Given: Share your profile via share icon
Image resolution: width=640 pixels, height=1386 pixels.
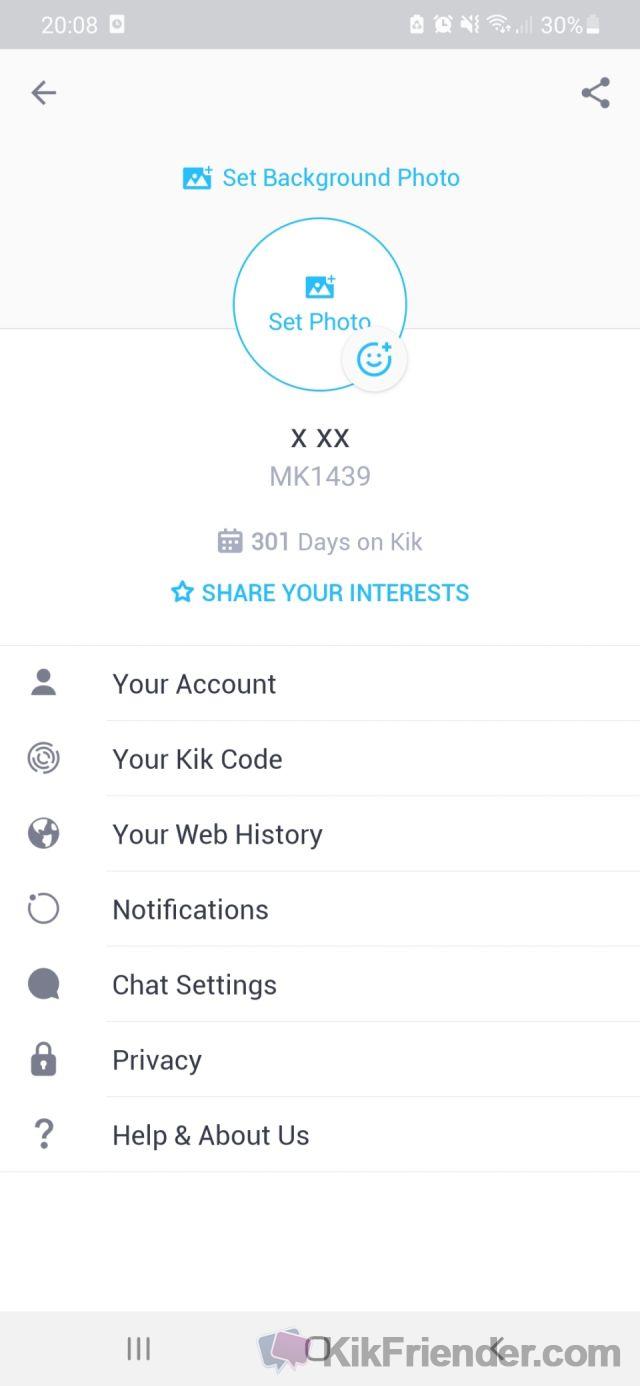Looking at the screenshot, I should (x=595, y=93).
